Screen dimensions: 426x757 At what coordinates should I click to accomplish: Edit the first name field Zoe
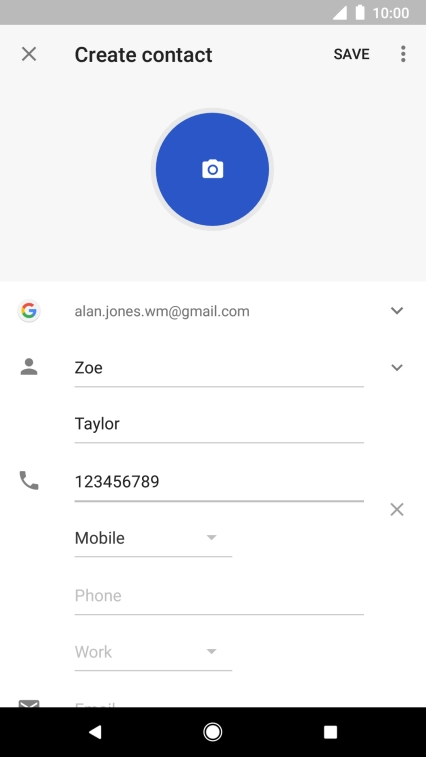click(x=219, y=368)
